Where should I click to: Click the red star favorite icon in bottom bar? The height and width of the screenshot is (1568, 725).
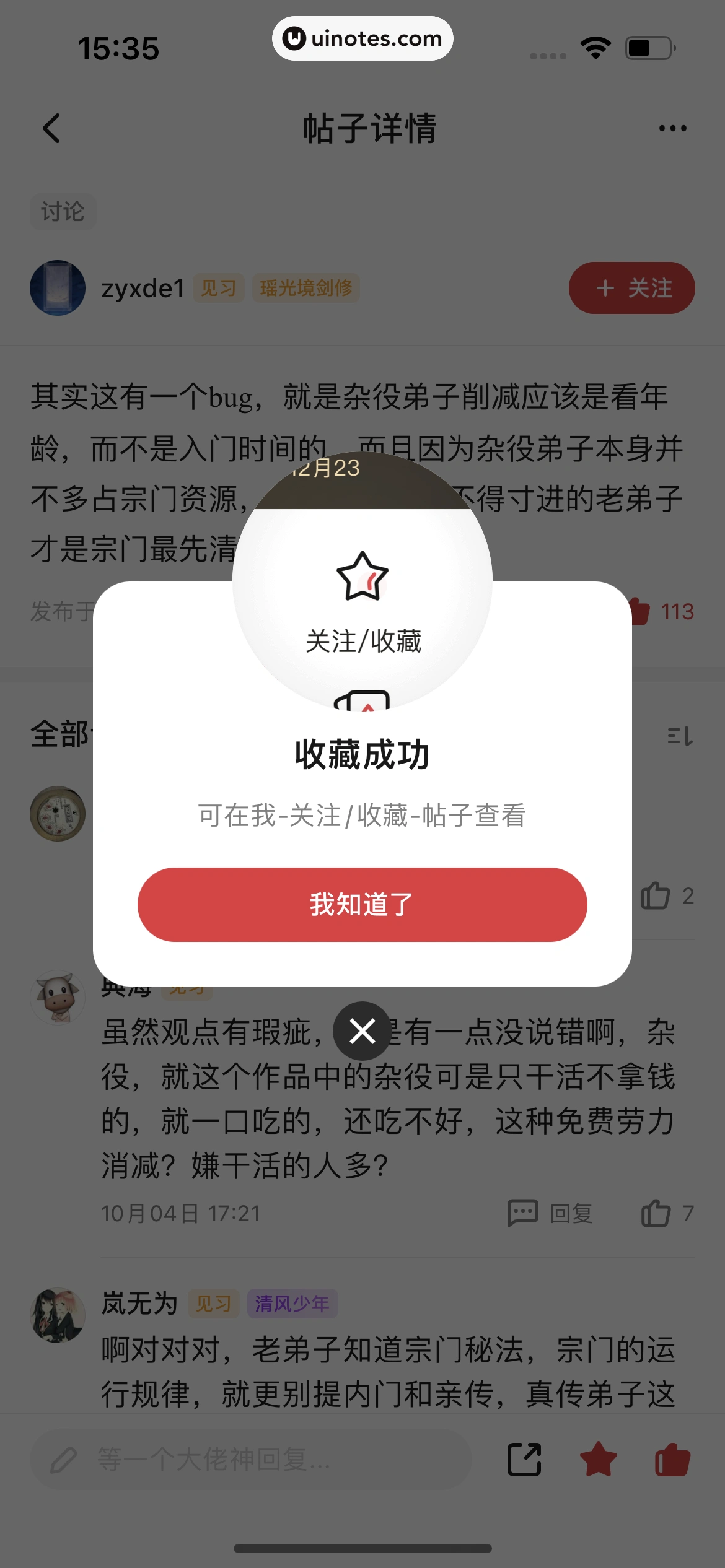click(598, 1460)
